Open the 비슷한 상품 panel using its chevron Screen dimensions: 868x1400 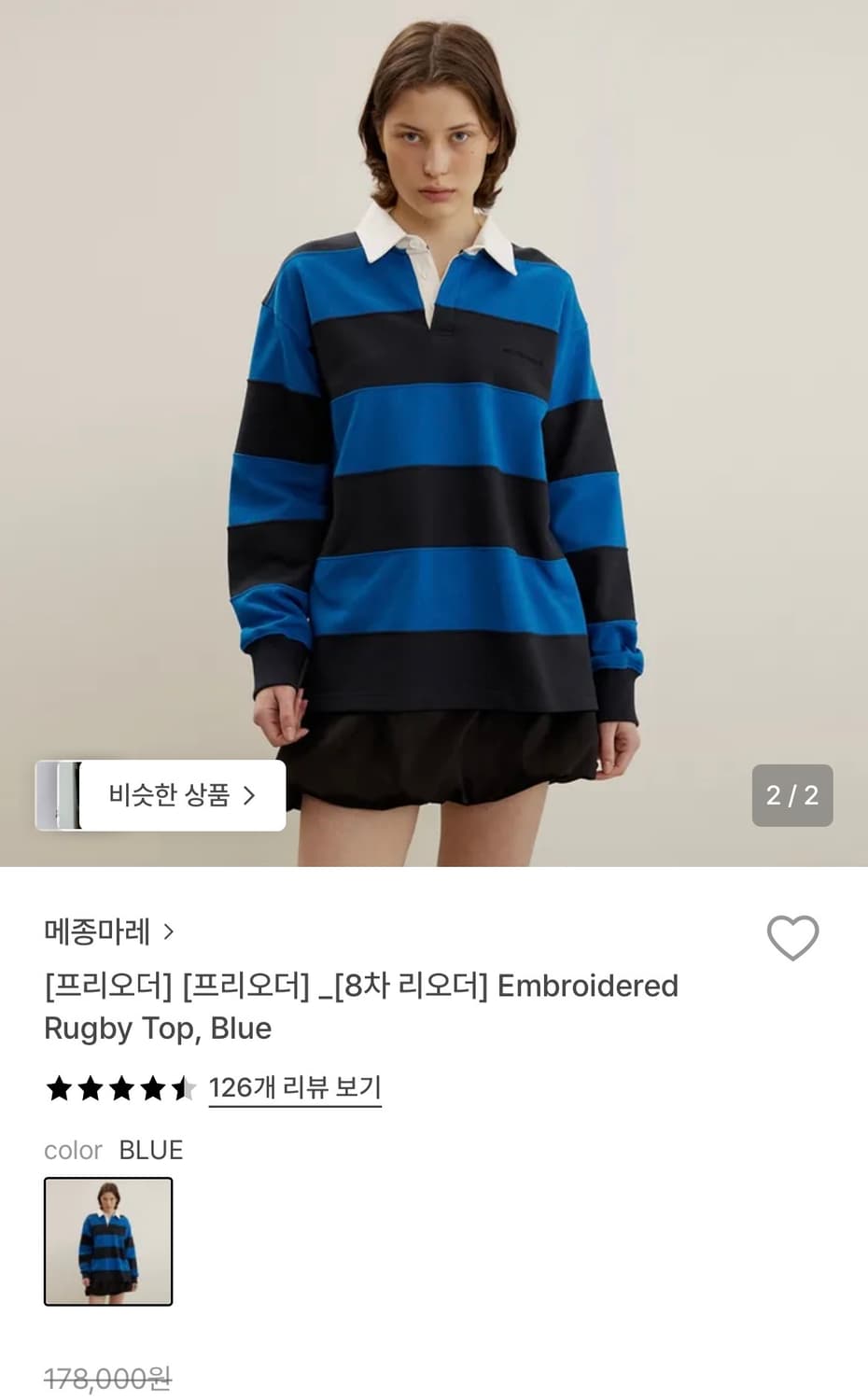pos(249,794)
